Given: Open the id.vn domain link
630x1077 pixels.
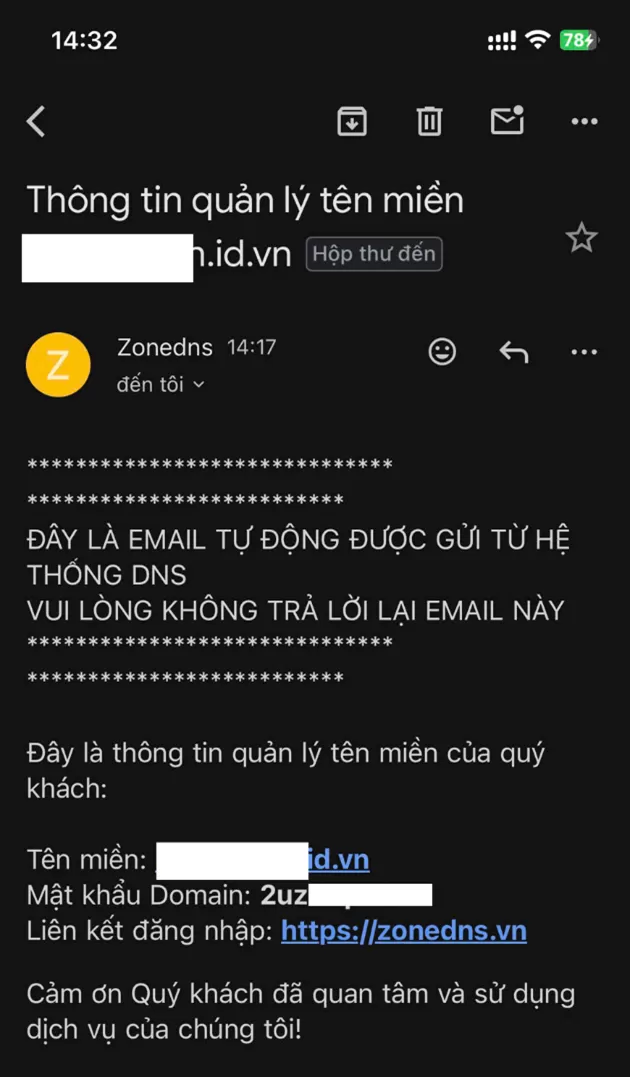Looking at the screenshot, I should (339, 860).
